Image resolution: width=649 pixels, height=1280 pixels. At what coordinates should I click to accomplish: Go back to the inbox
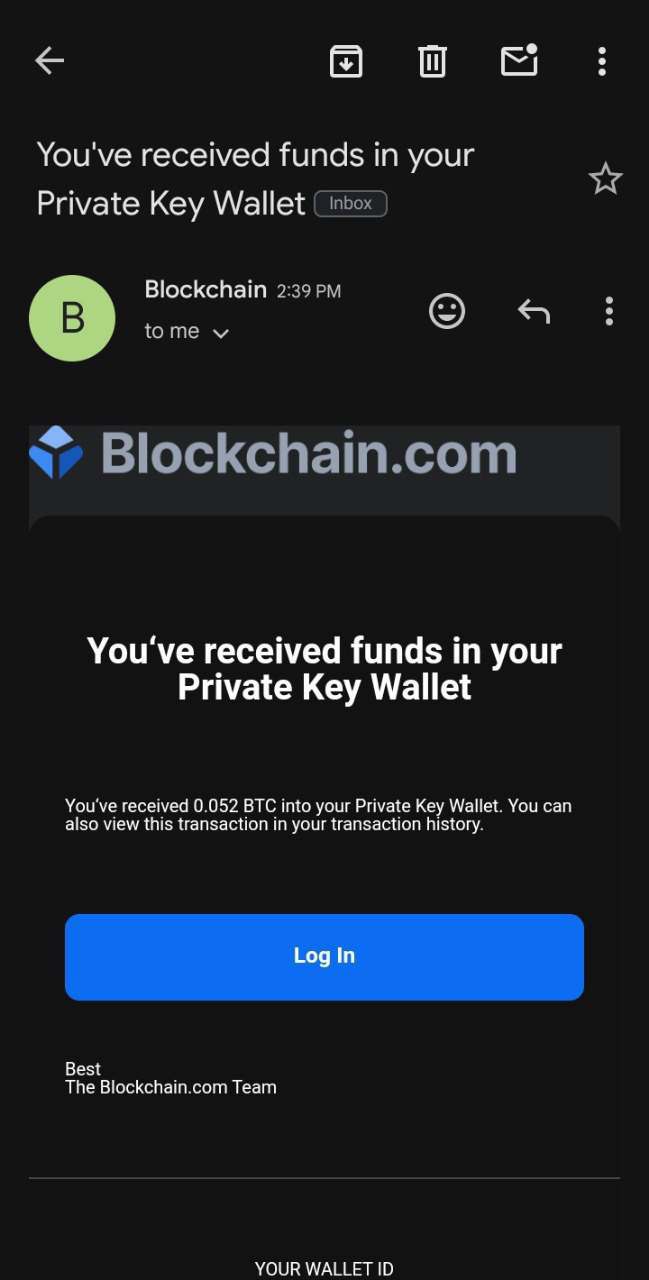click(49, 61)
